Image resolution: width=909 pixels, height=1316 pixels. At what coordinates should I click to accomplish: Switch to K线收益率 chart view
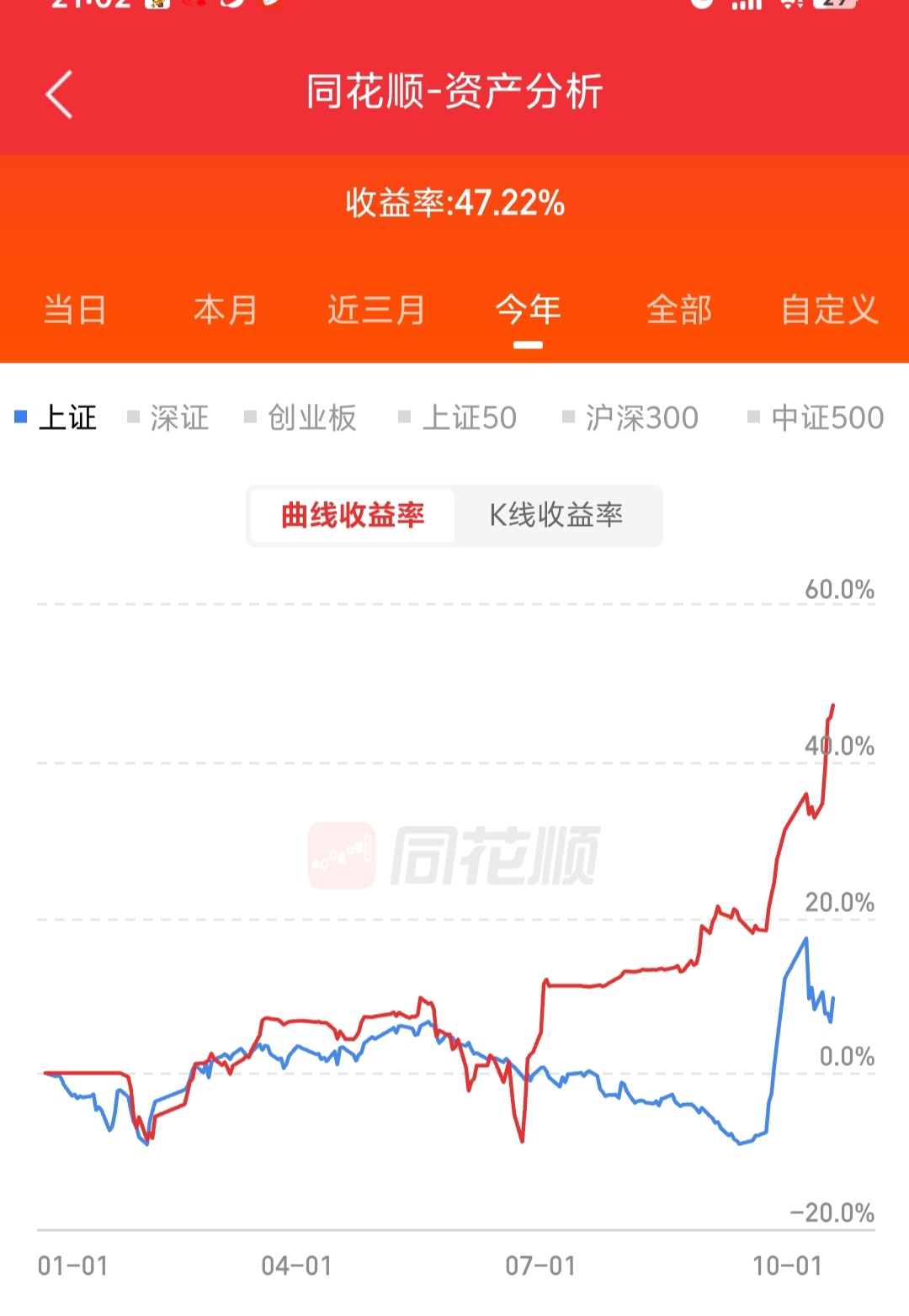point(556,515)
